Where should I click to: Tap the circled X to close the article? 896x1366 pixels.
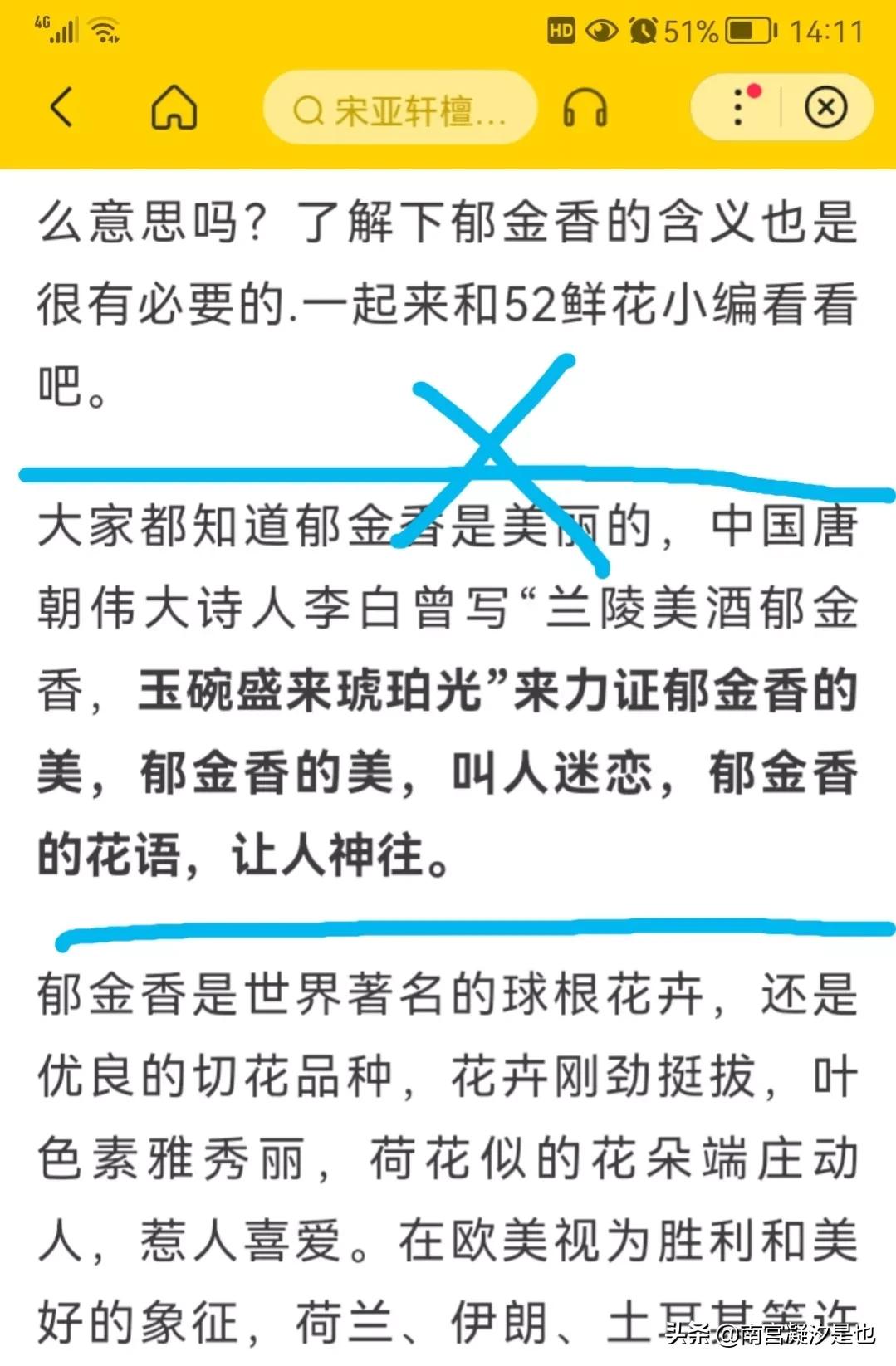point(825,107)
